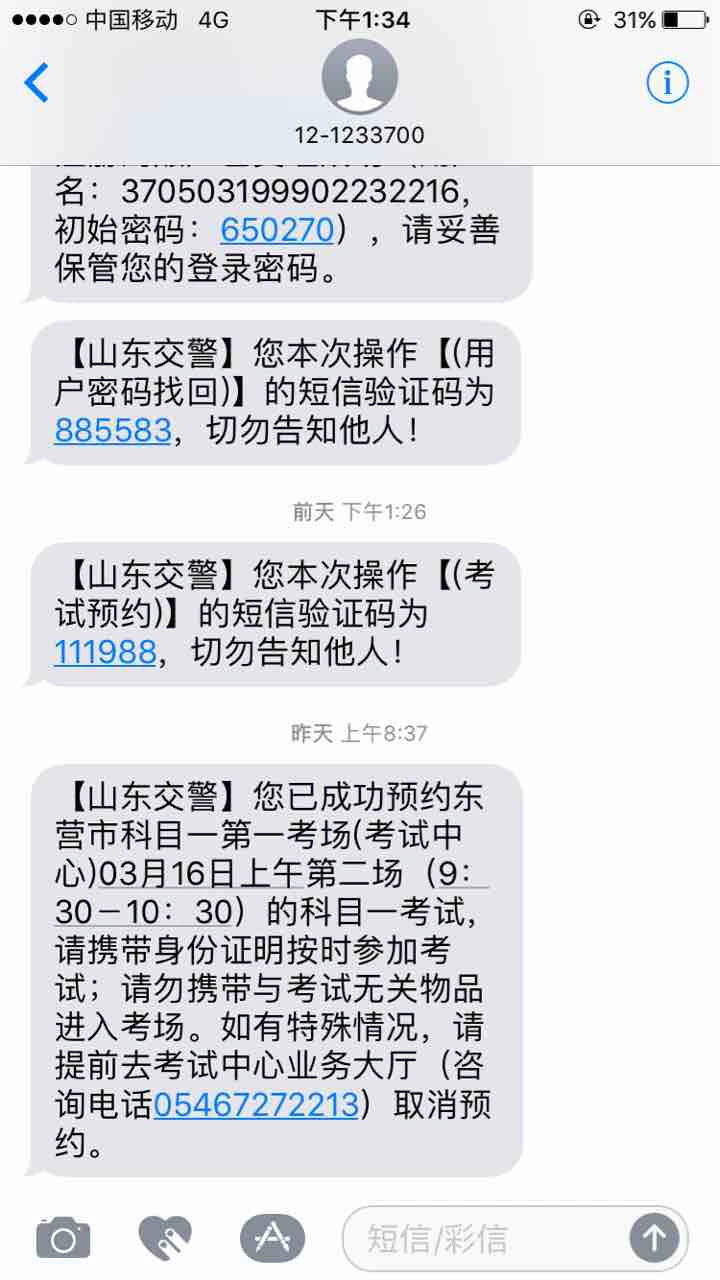Tap the contact avatar for 12-1233700
This screenshot has height=1280, width=720.
(x=359, y=78)
